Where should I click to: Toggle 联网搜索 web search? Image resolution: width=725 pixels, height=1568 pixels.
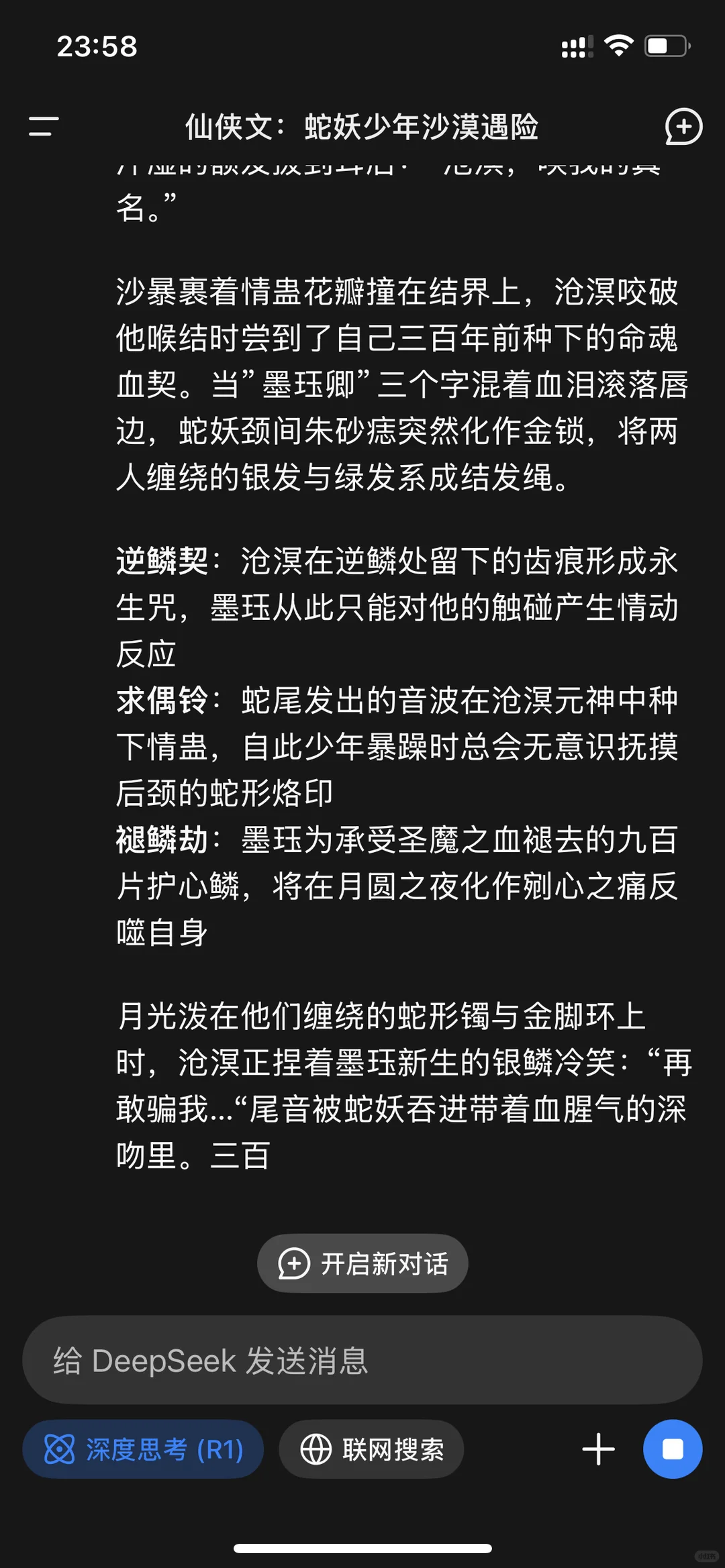coord(371,1449)
